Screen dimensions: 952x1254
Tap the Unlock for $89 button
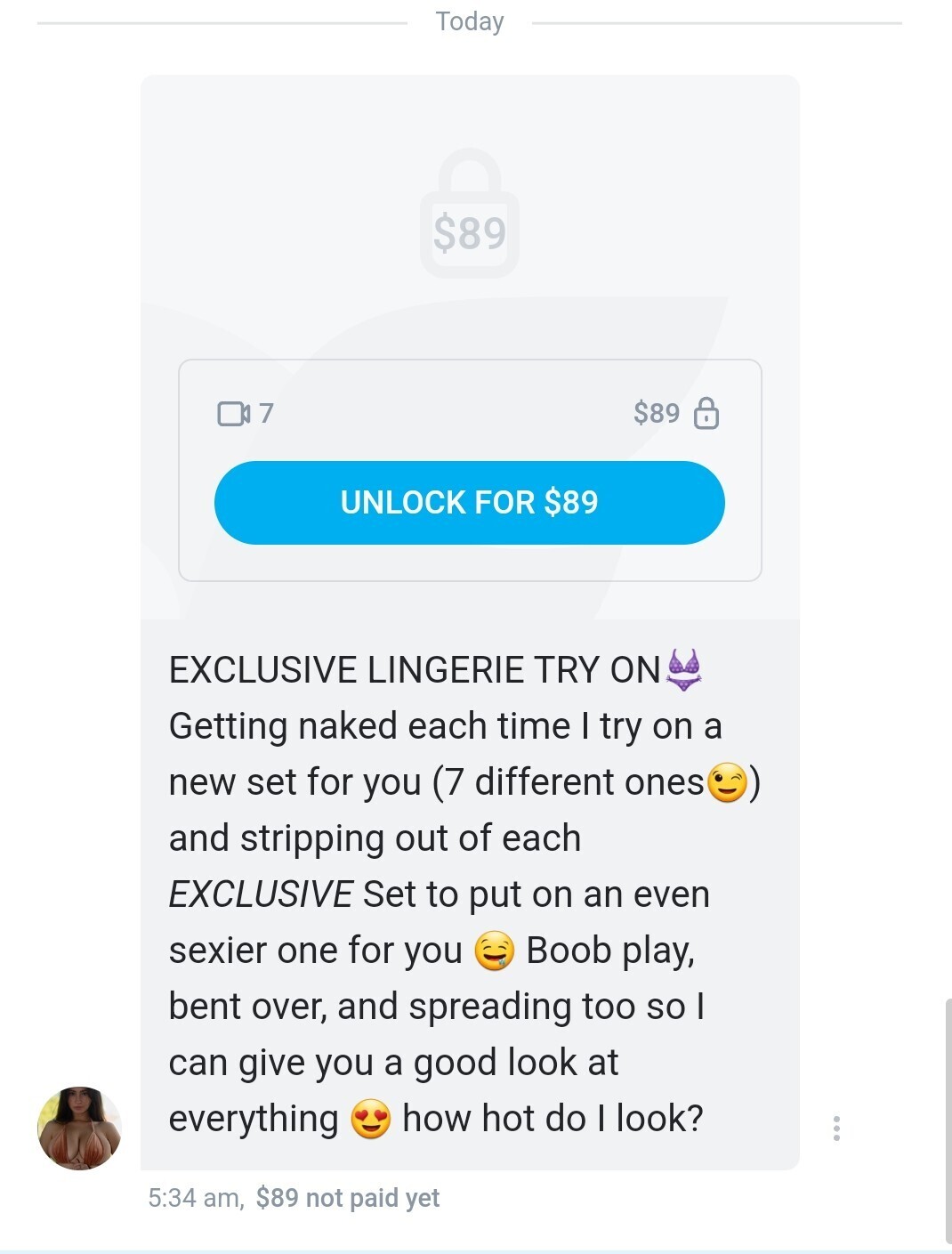469,503
